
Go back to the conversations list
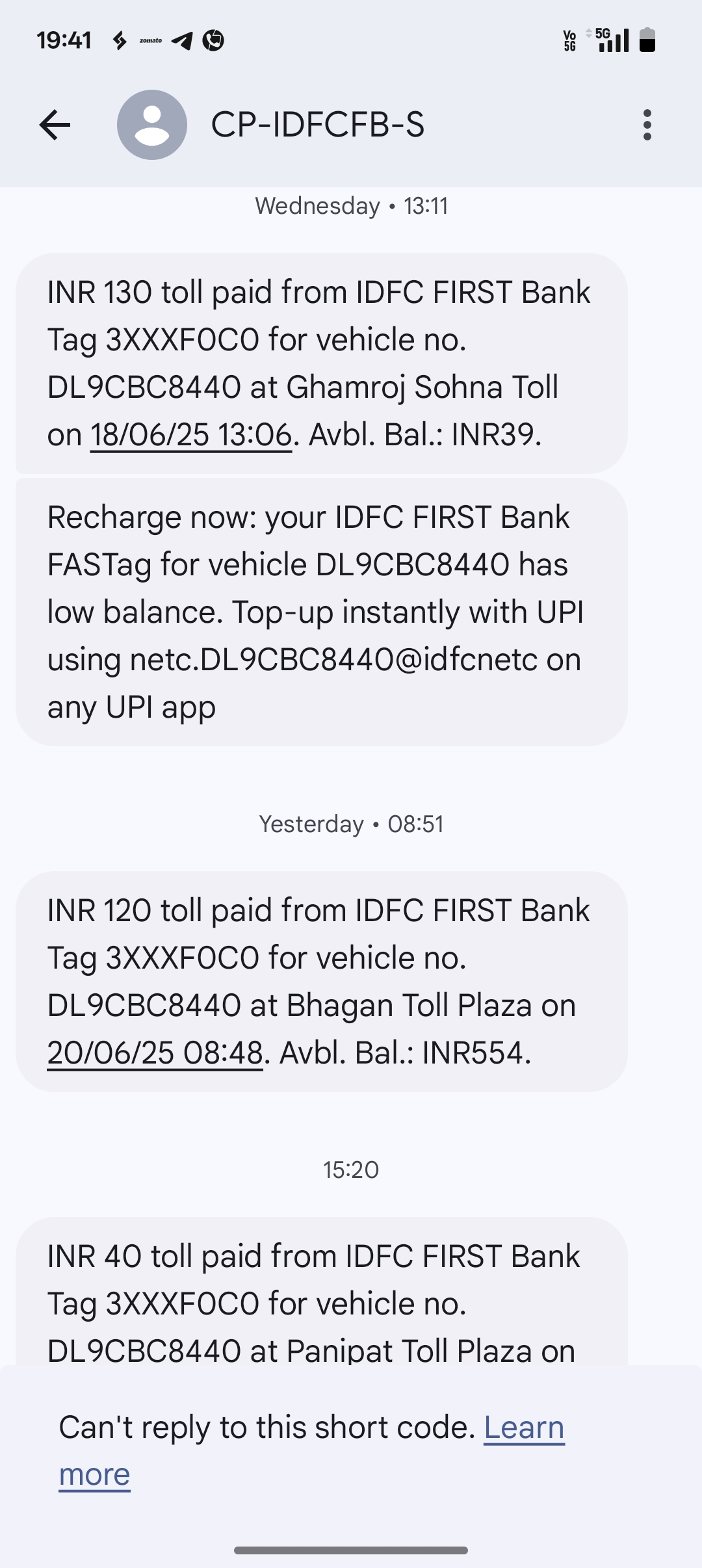(55, 125)
